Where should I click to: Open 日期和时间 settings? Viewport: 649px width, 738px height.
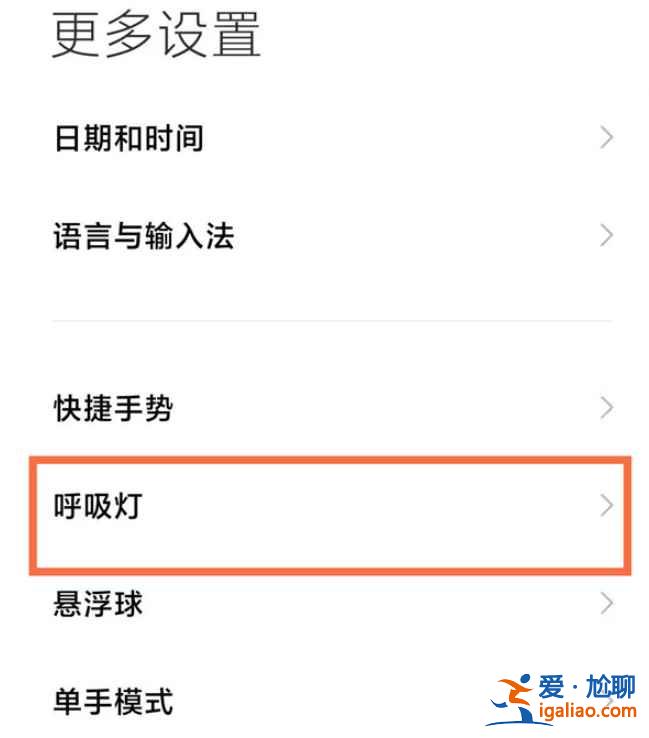tap(128, 138)
